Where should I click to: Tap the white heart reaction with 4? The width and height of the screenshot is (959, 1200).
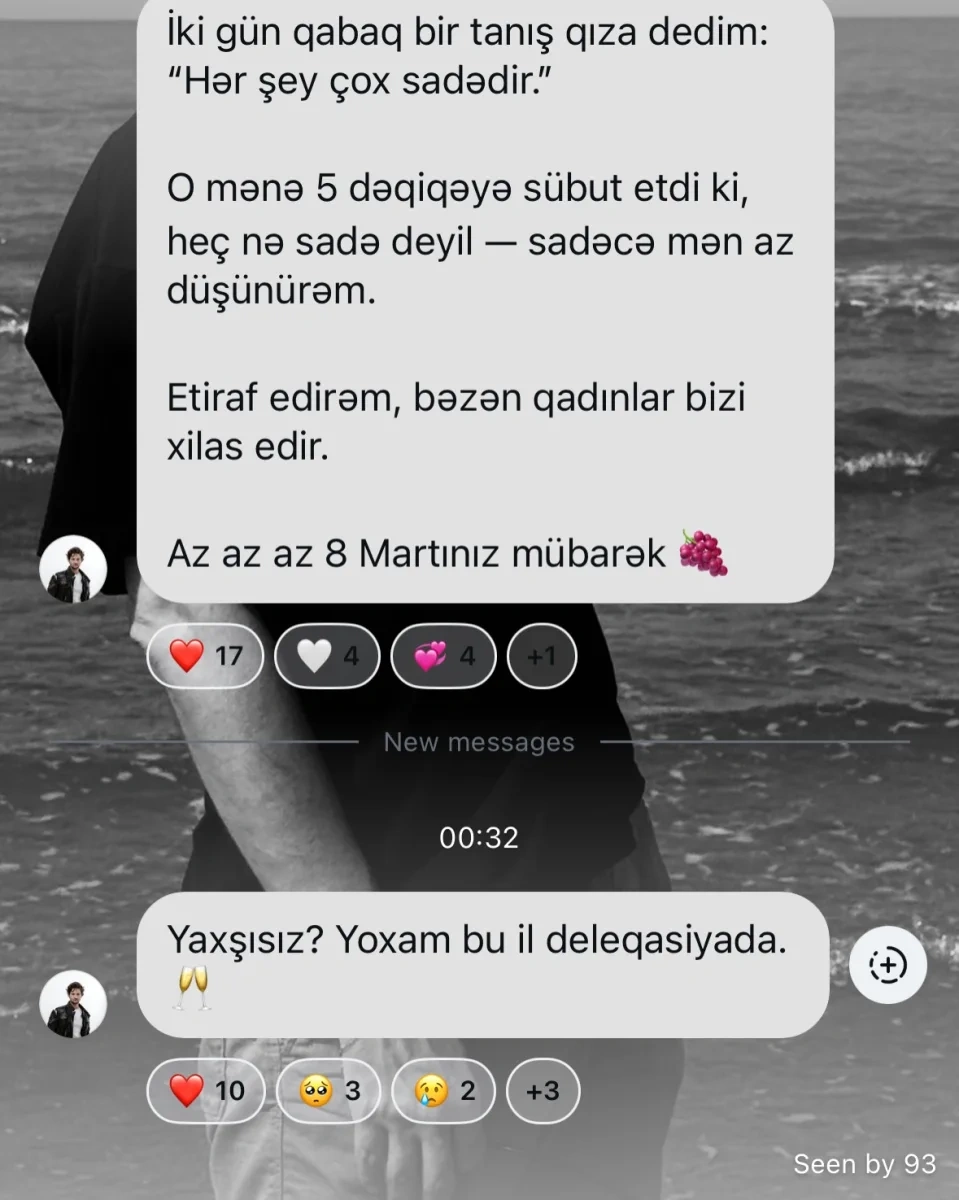pyautogui.click(x=327, y=656)
